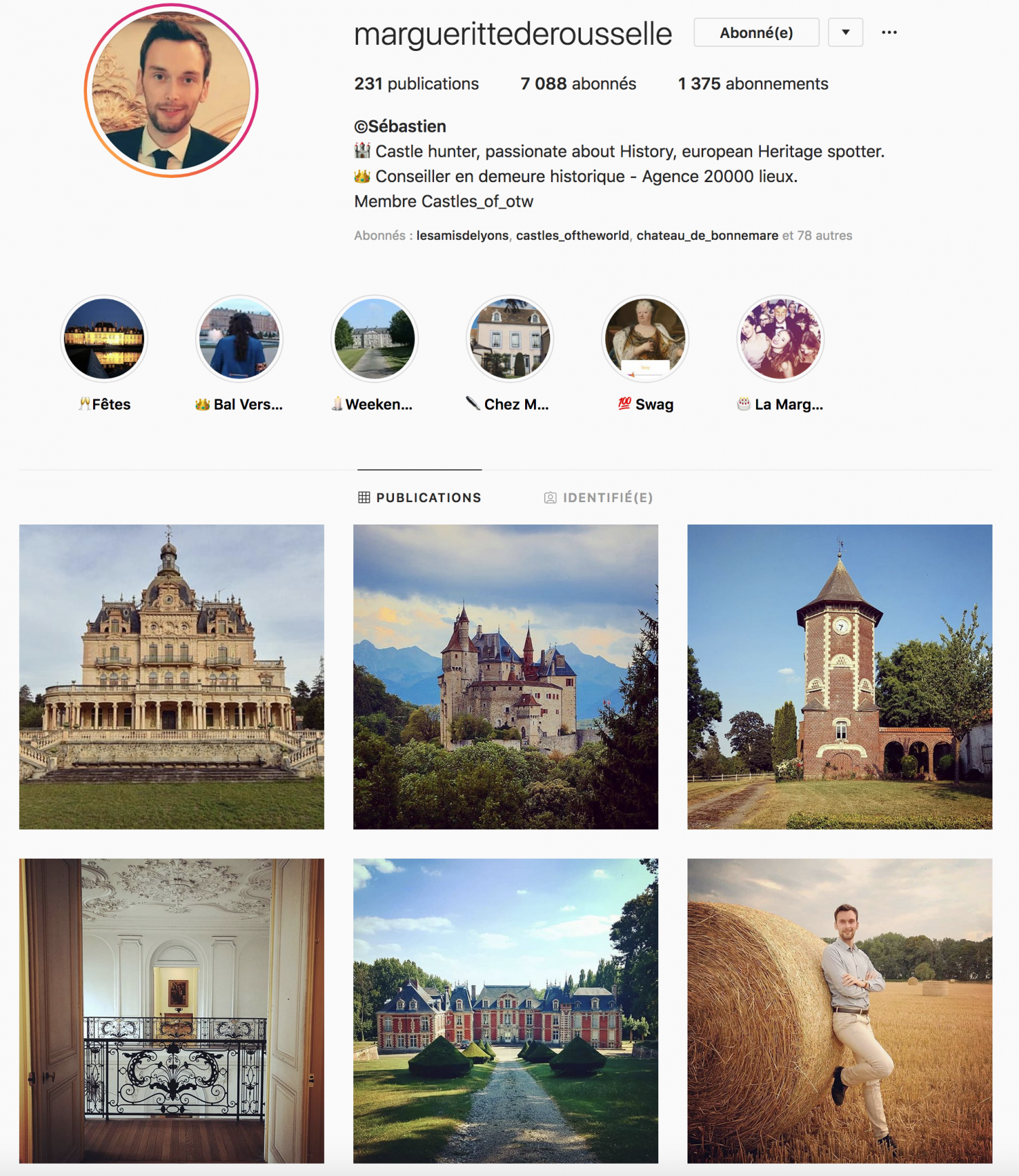
Task: Open lesamisdelyons follower profile
Action: click(462, 236)
